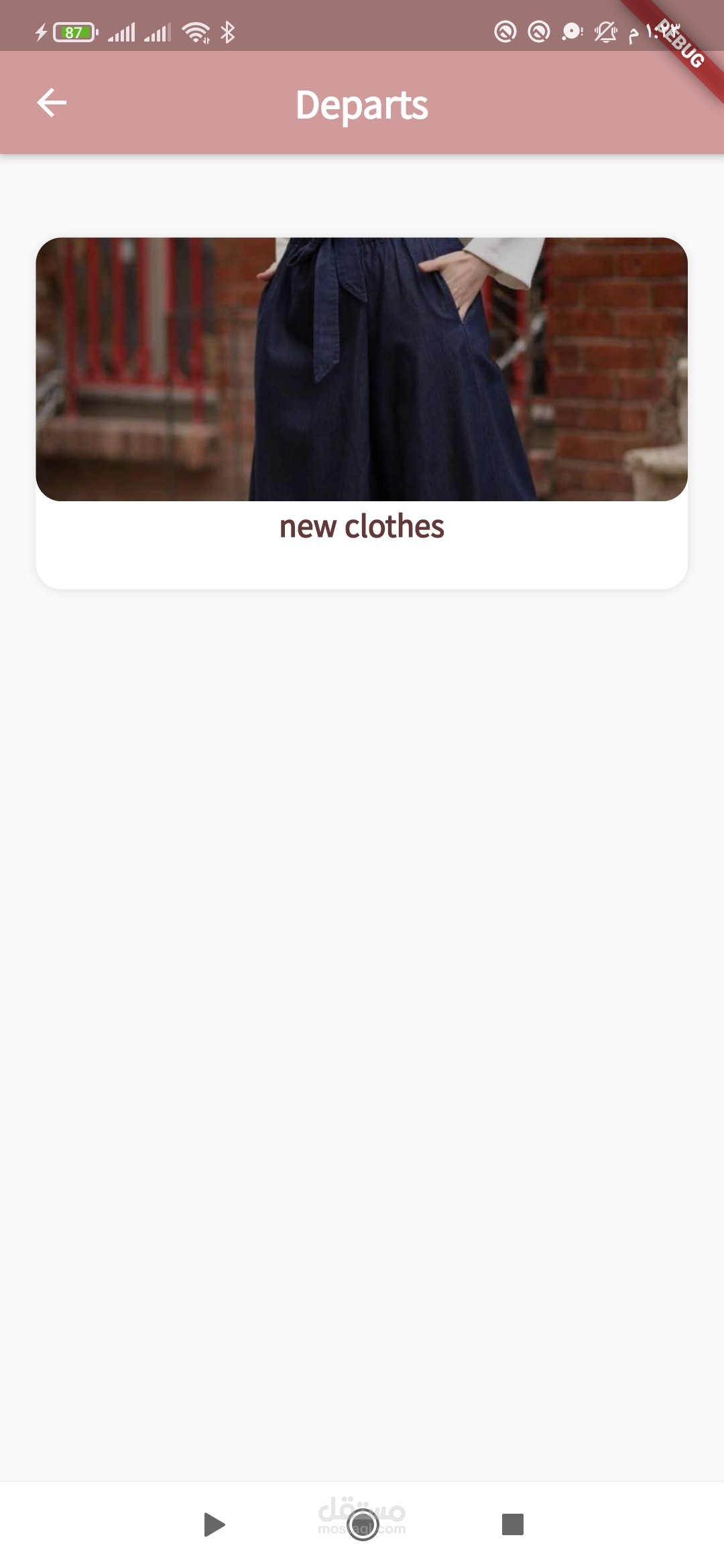Open recent apps with the square button
Screen dimensions: 724x1568
(x=512, y=1524)
